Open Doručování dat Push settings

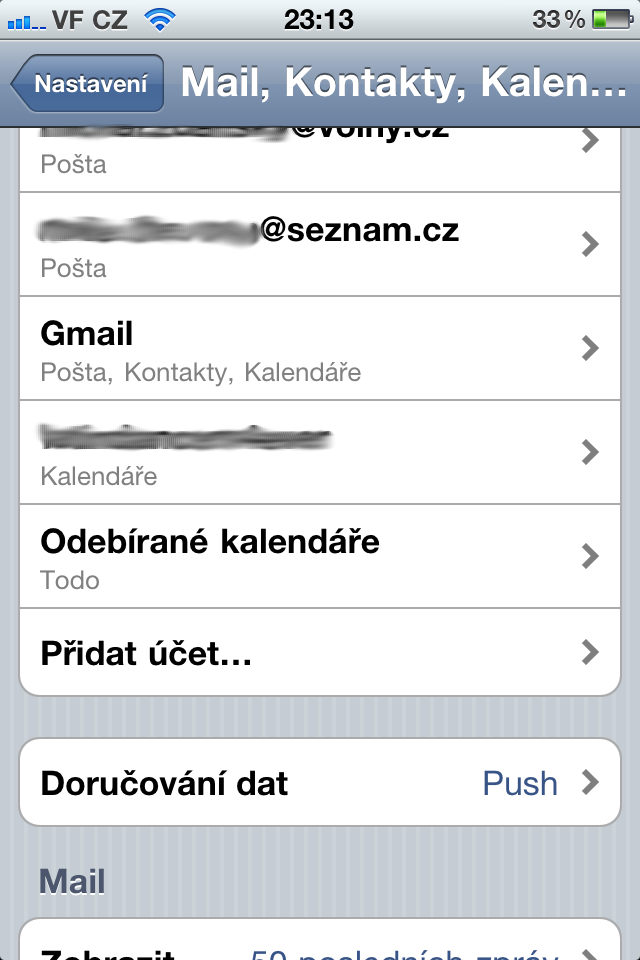click(x=320, y=782)
